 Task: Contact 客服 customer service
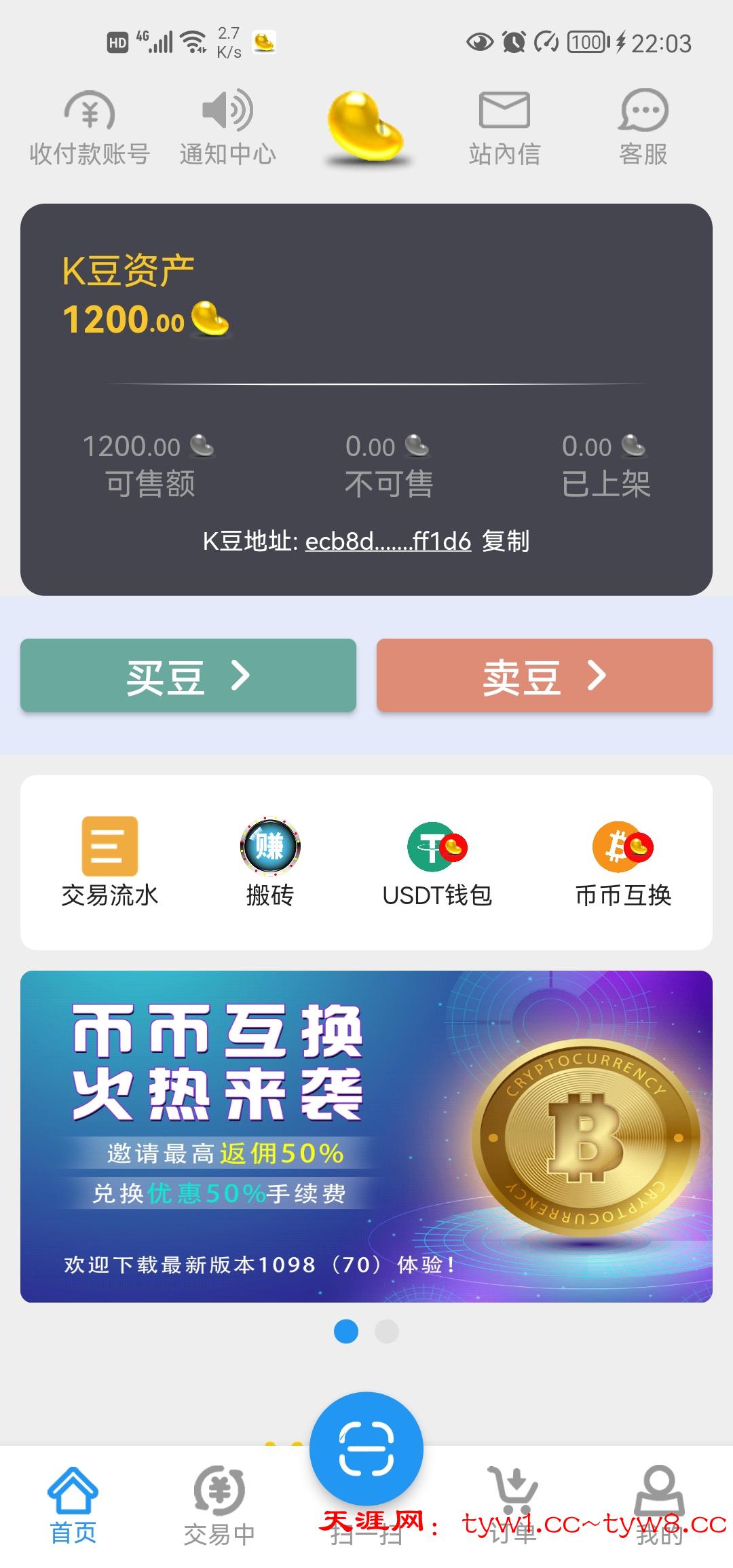(x=643, y=128)
